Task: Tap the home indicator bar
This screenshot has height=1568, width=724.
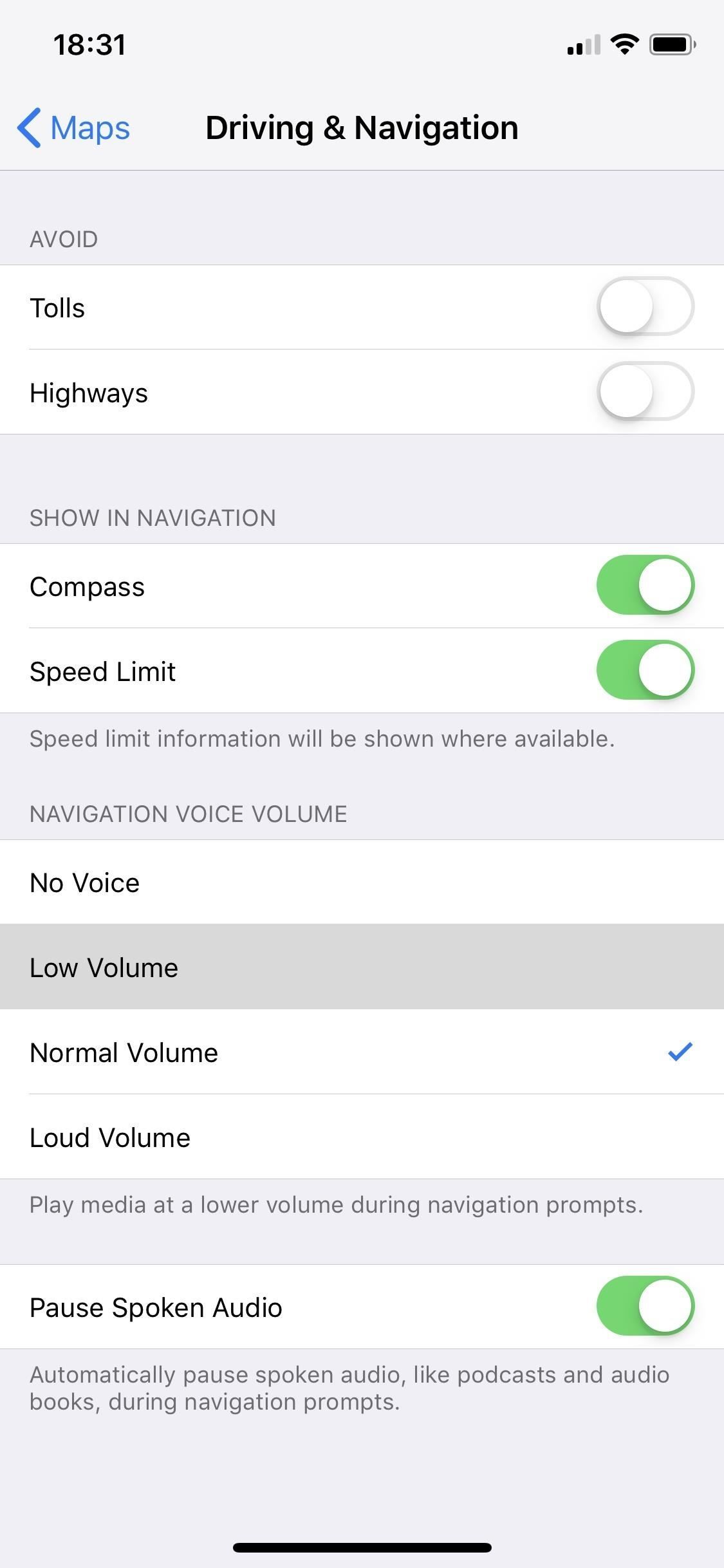Action: pyautogui.click(x=362, y=1547)
